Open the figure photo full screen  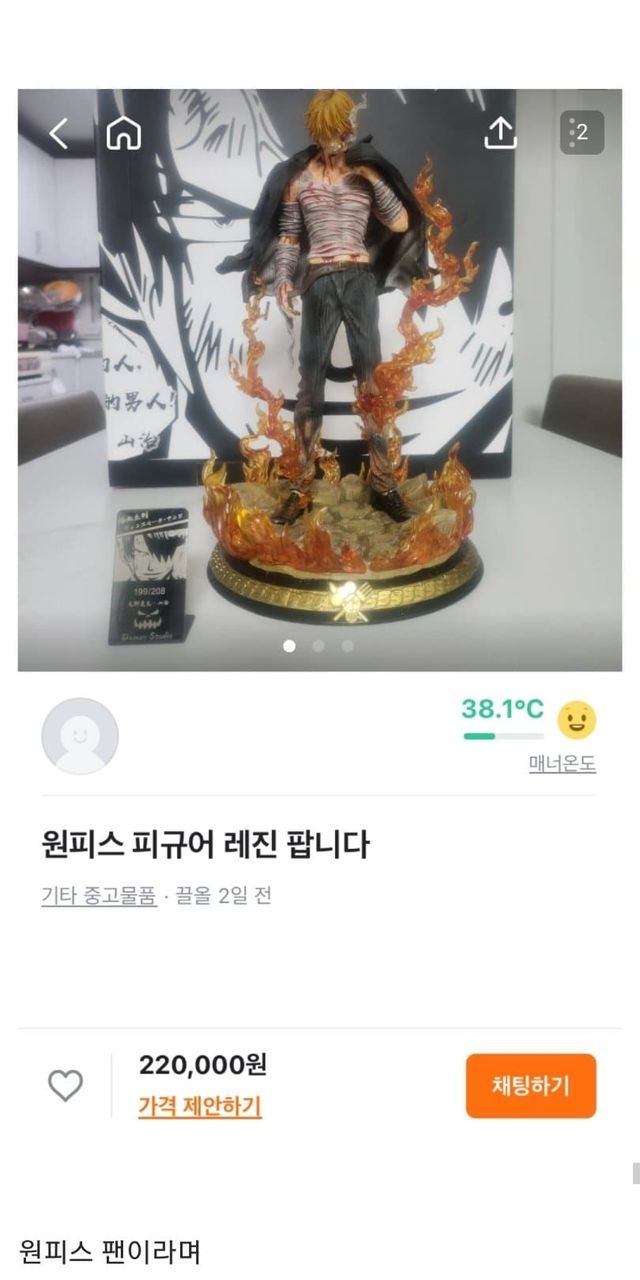(x=320, y=380)
